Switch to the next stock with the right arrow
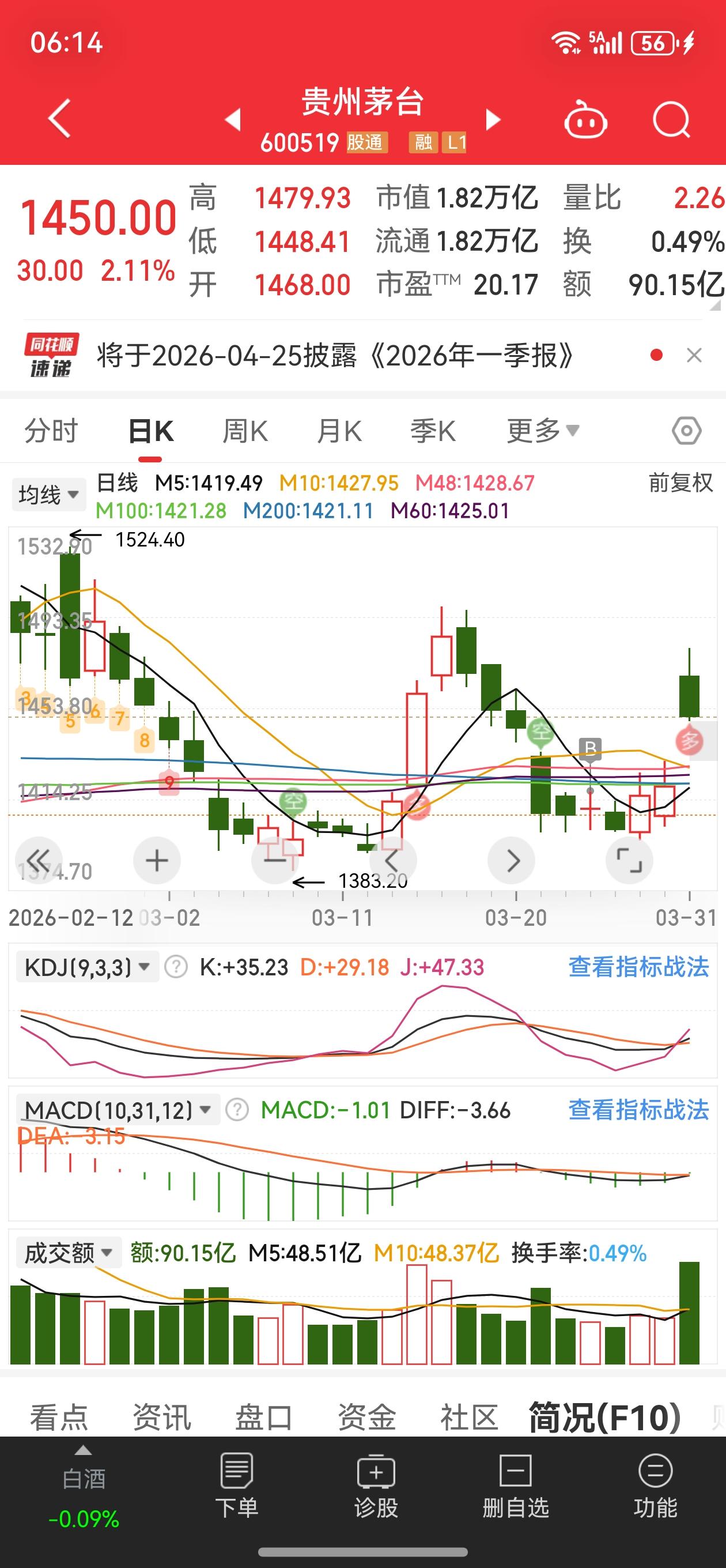726x1568 pixels. click(x=493, y=120)
